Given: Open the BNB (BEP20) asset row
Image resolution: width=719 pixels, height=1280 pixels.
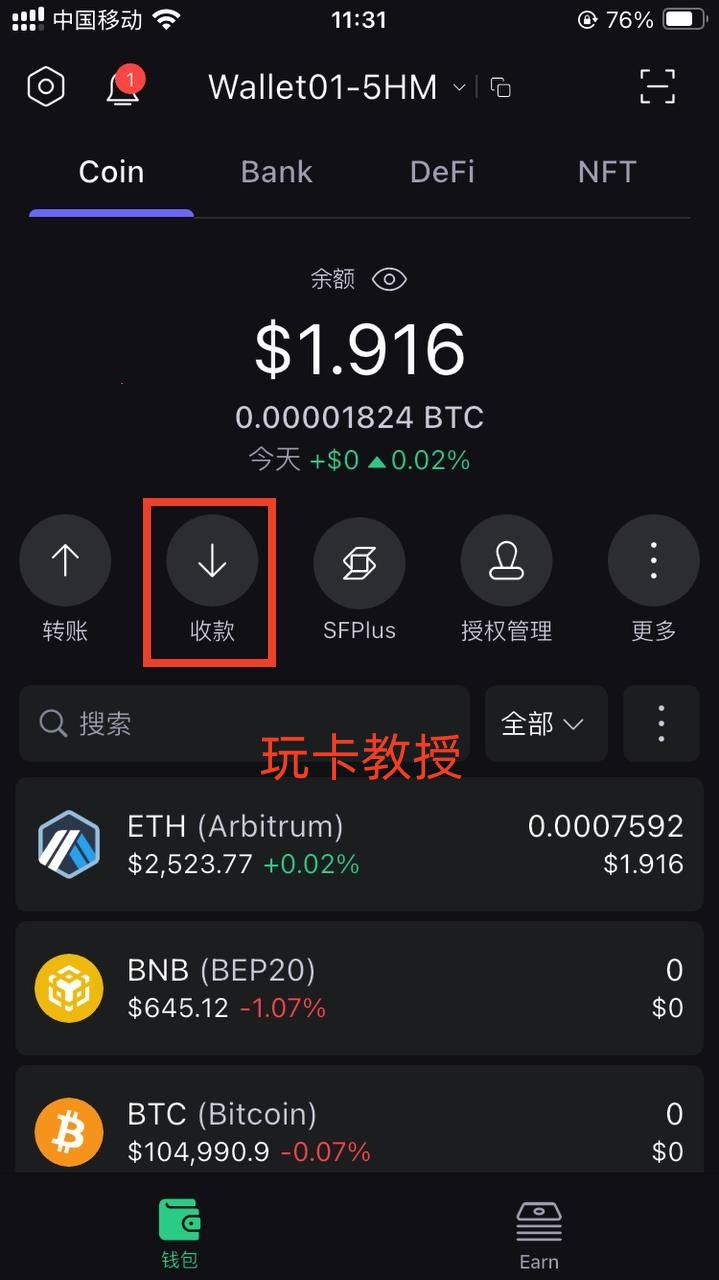Looking at the screenshot, I should coord(359,988).
